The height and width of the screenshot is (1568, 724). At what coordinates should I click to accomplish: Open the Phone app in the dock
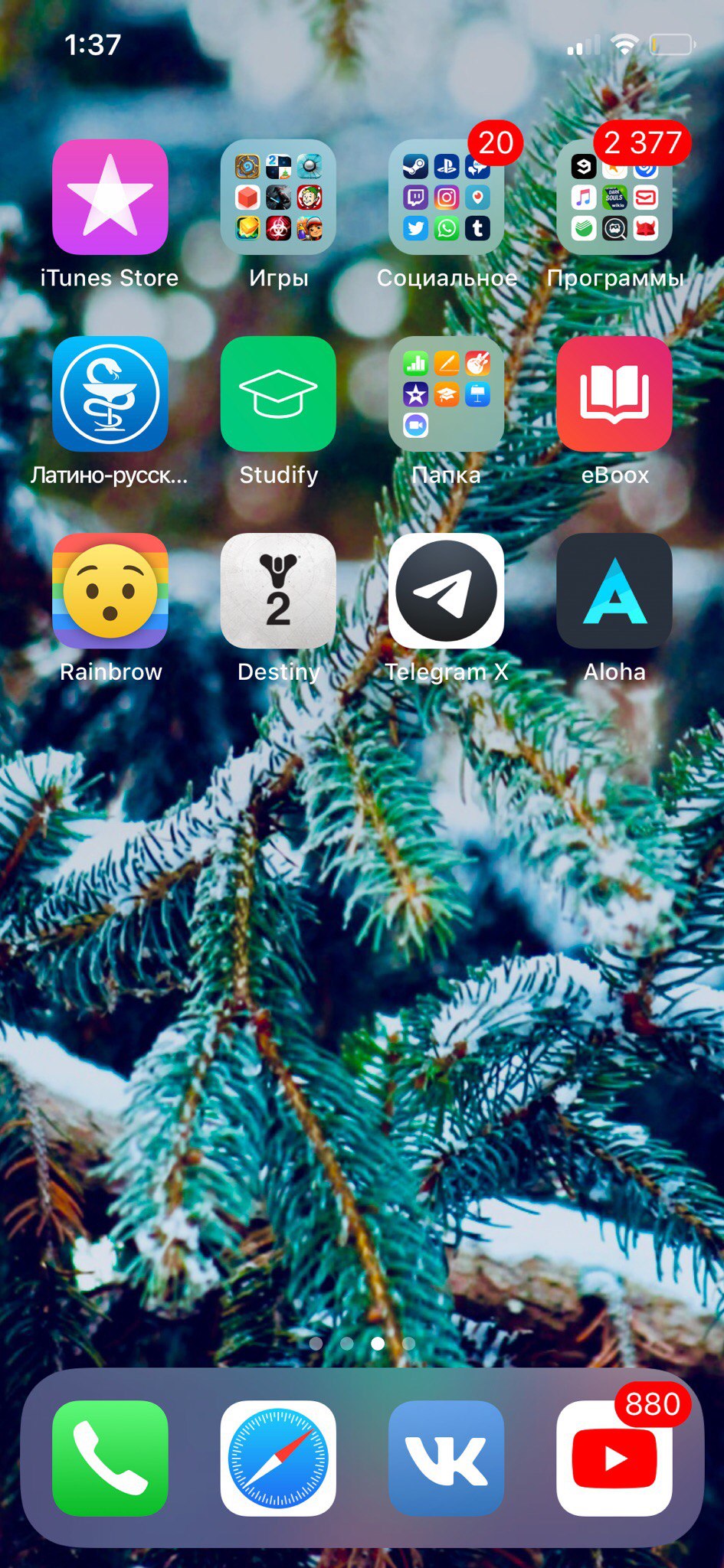(110, 1459)
